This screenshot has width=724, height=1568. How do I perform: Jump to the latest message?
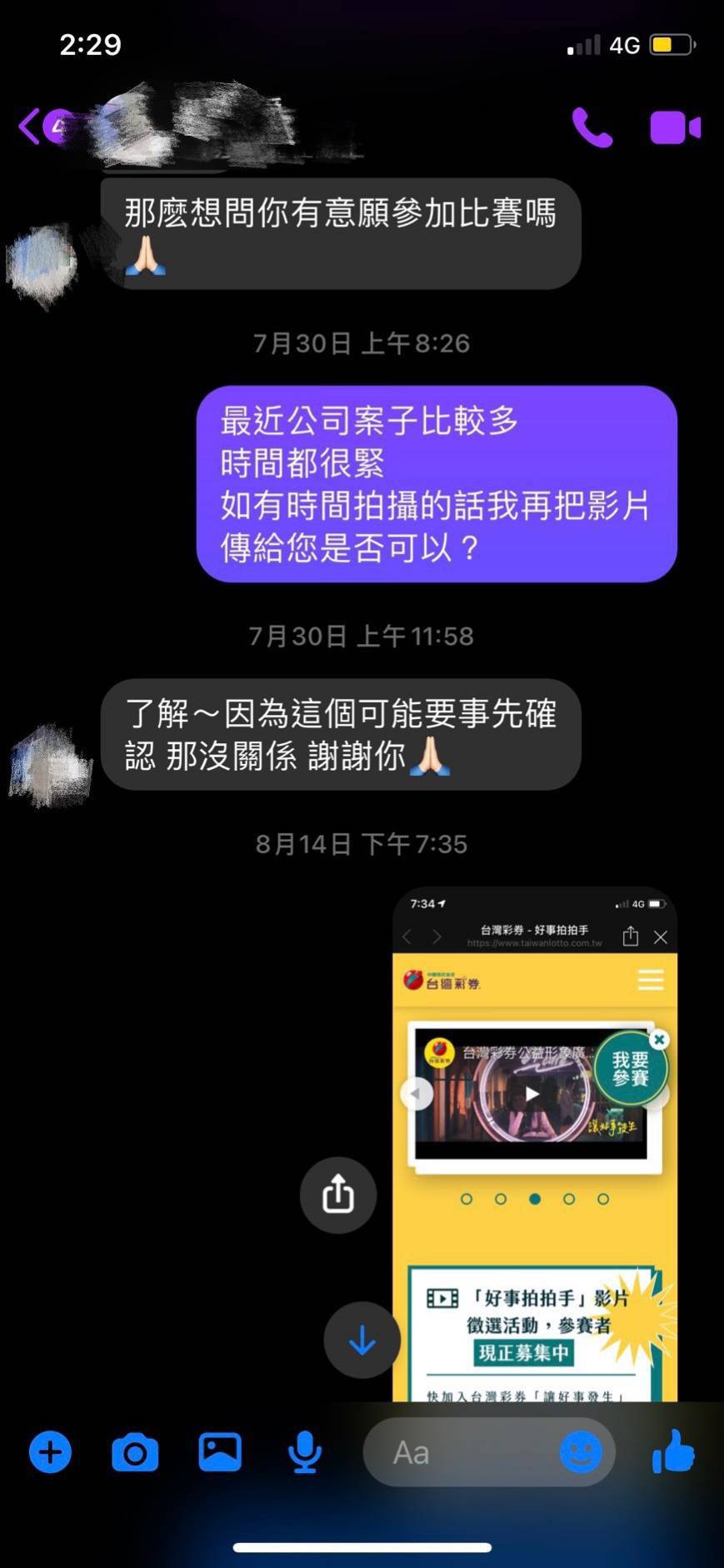[x=362, y=1340]
